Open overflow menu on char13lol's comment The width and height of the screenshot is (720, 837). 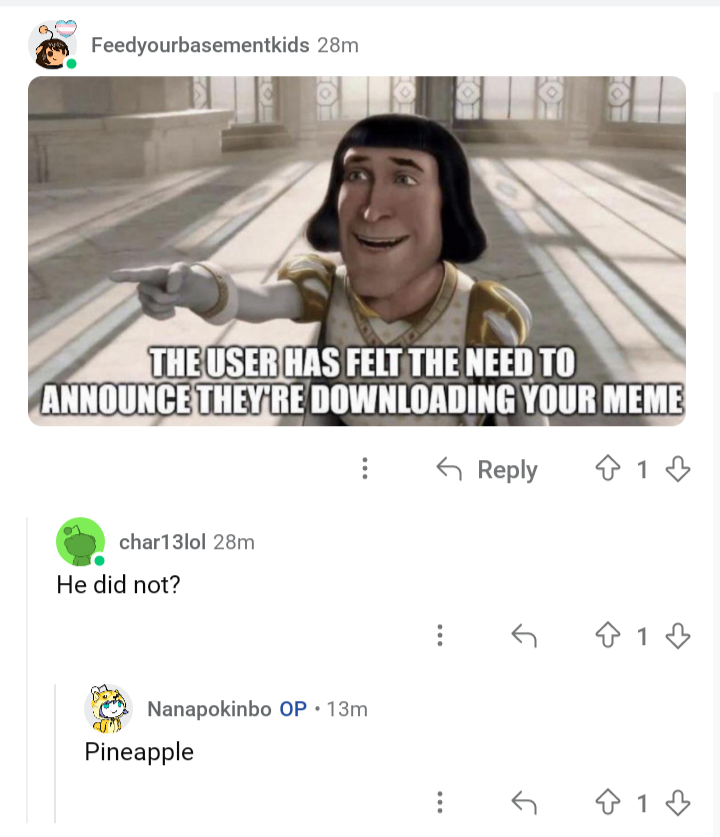[438, 636]
